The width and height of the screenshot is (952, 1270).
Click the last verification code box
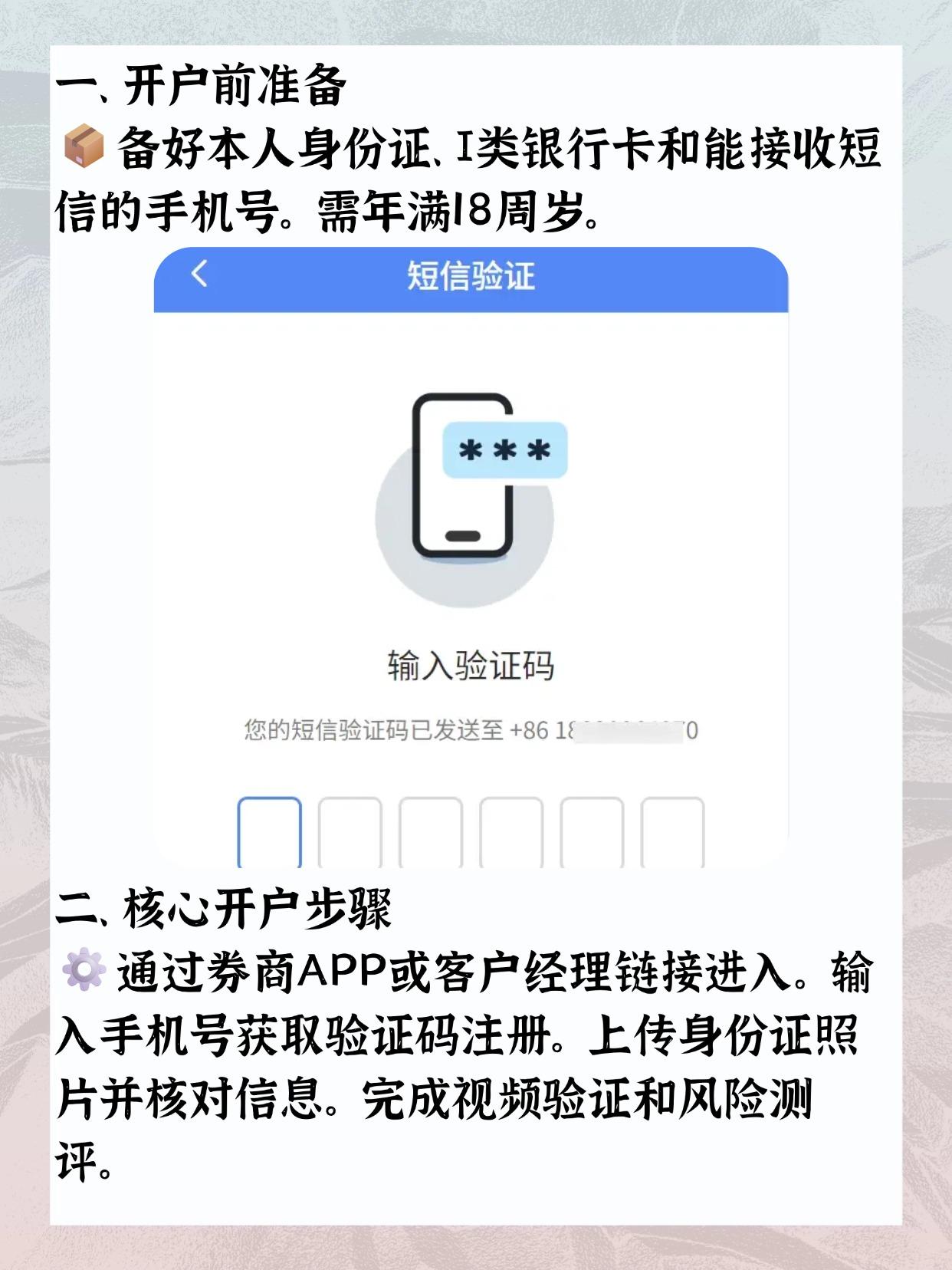click(671, 832)
